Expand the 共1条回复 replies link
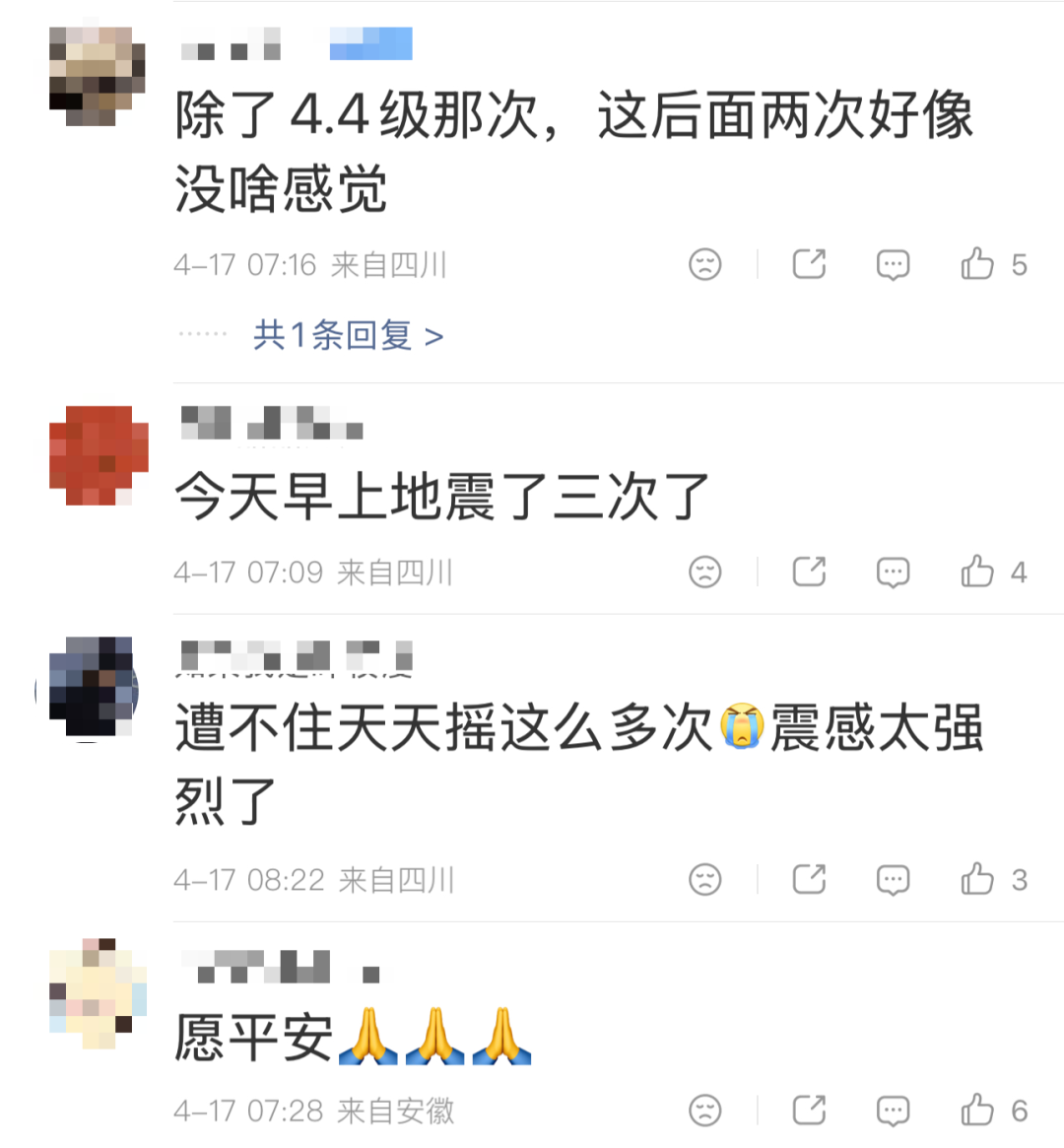The width and height of the screenshot is (1064, 1148). 349,335
